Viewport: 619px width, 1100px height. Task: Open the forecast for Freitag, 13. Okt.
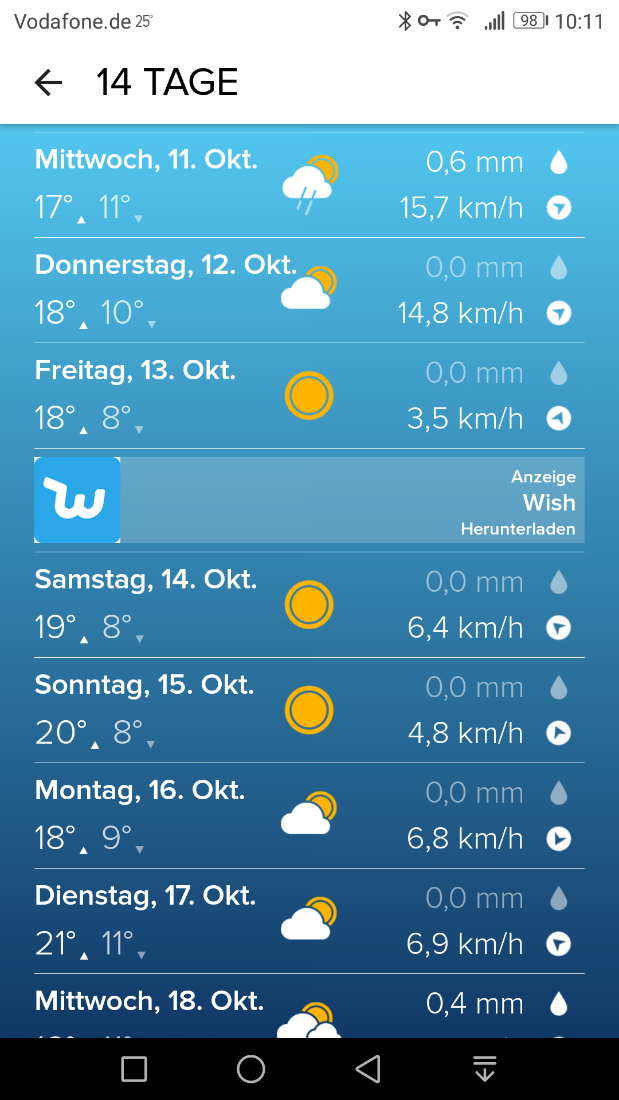[310, 396]
